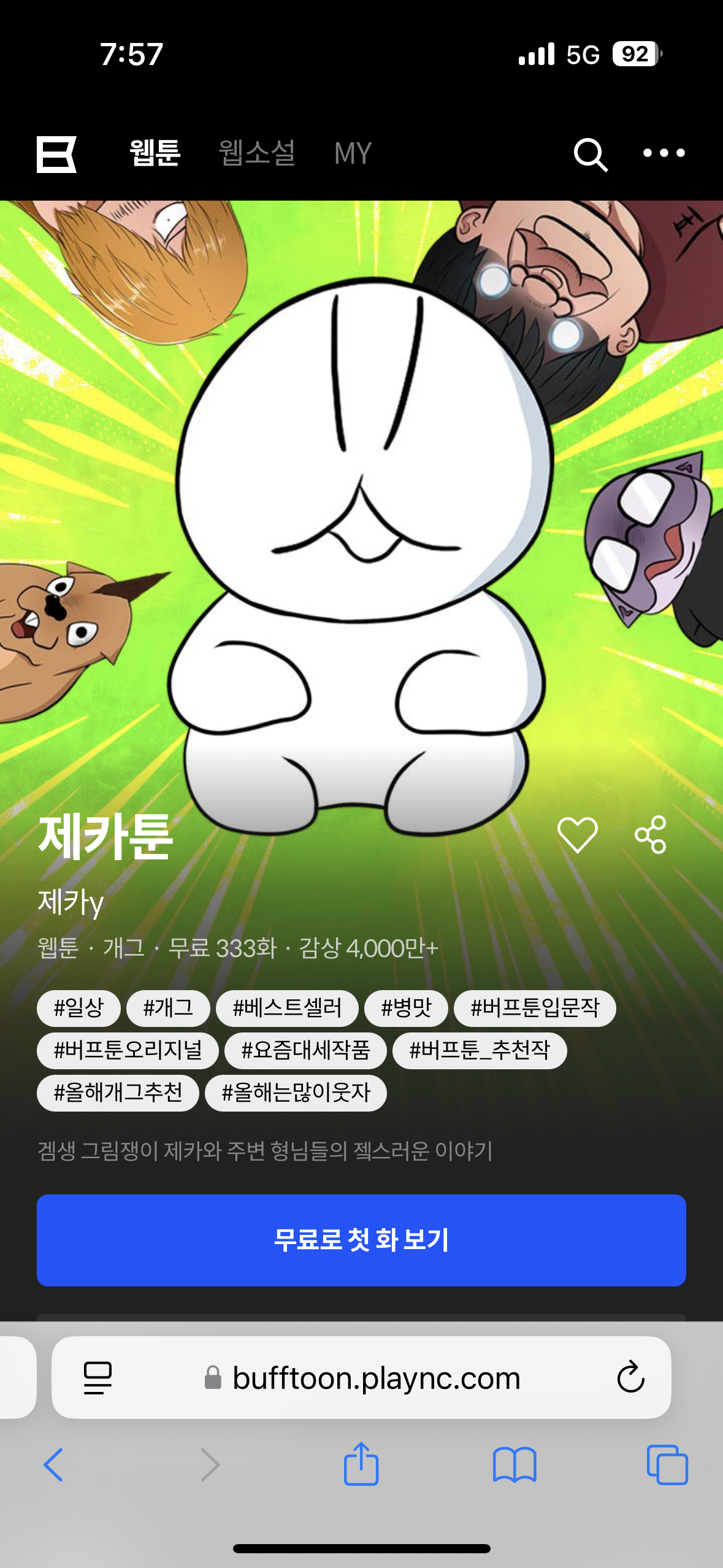Screen dimensions: 723x1568
Task: Tap the #병맛 hashtag chip
Action: pos(406,1008)
